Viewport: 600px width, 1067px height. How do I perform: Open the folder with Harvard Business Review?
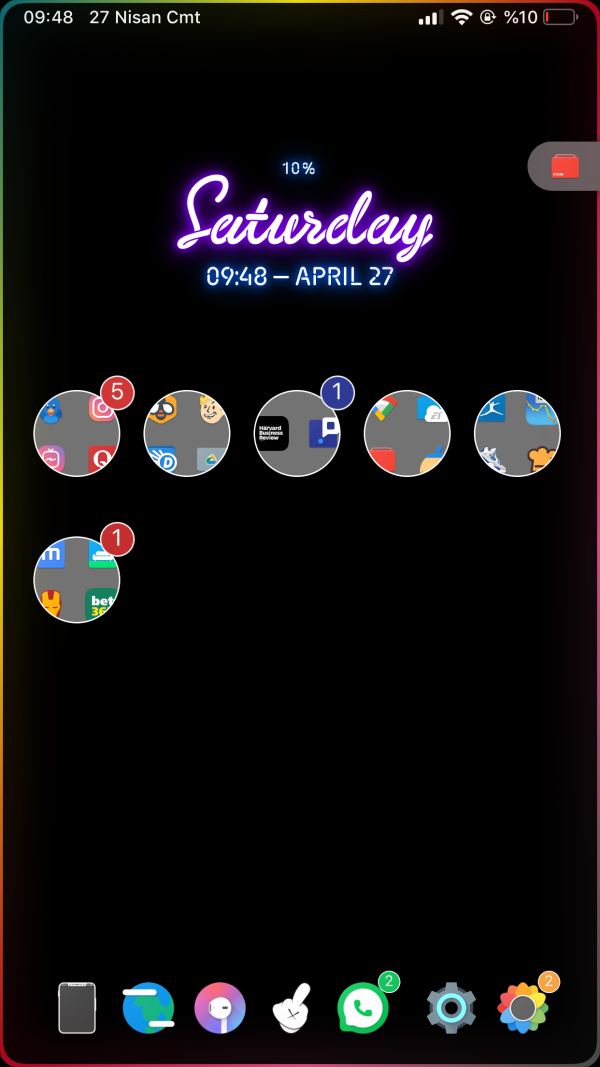pyautogui.click(x=297, y=433)
